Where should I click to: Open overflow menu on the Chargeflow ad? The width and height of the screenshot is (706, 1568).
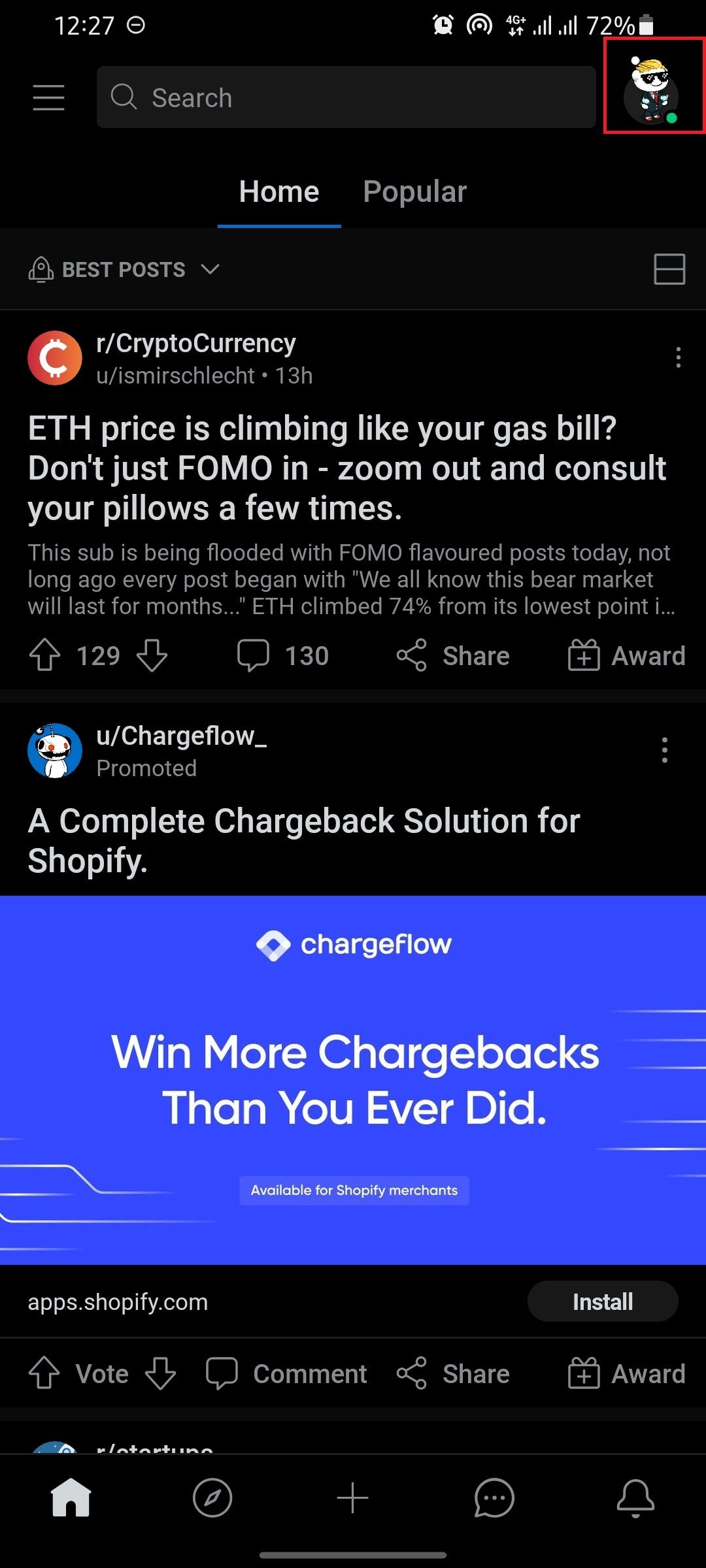[x=664, y=751]
